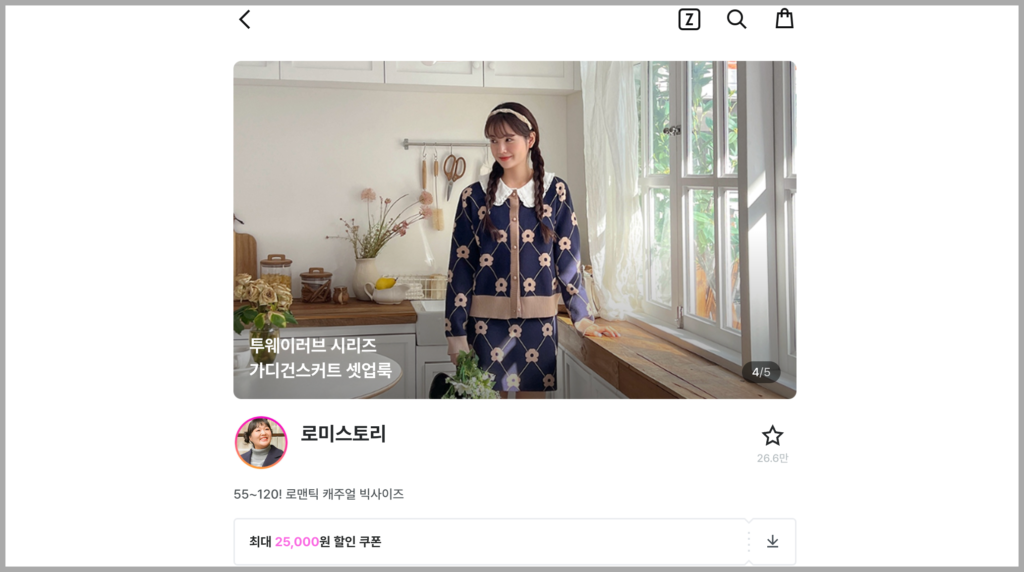Download the 25,000원 discount coupon
Viewport: 1024px width, 572px height.
pos(772,541)
